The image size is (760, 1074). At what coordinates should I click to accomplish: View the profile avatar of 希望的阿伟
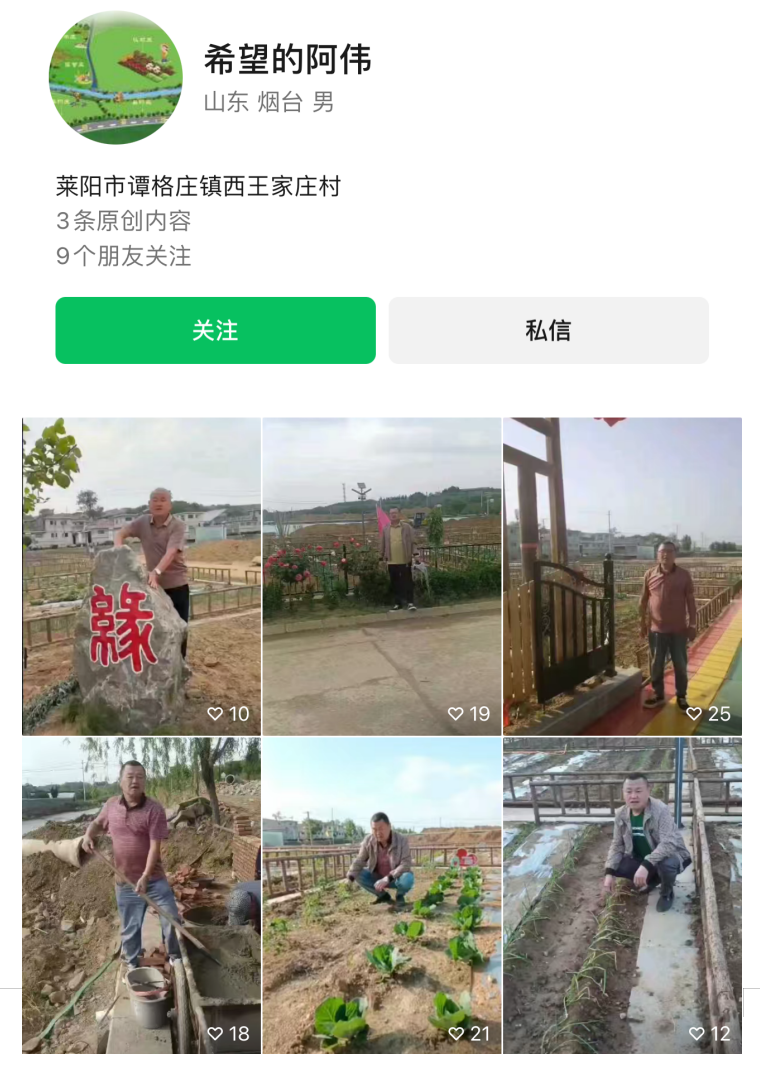pos(115,78)
